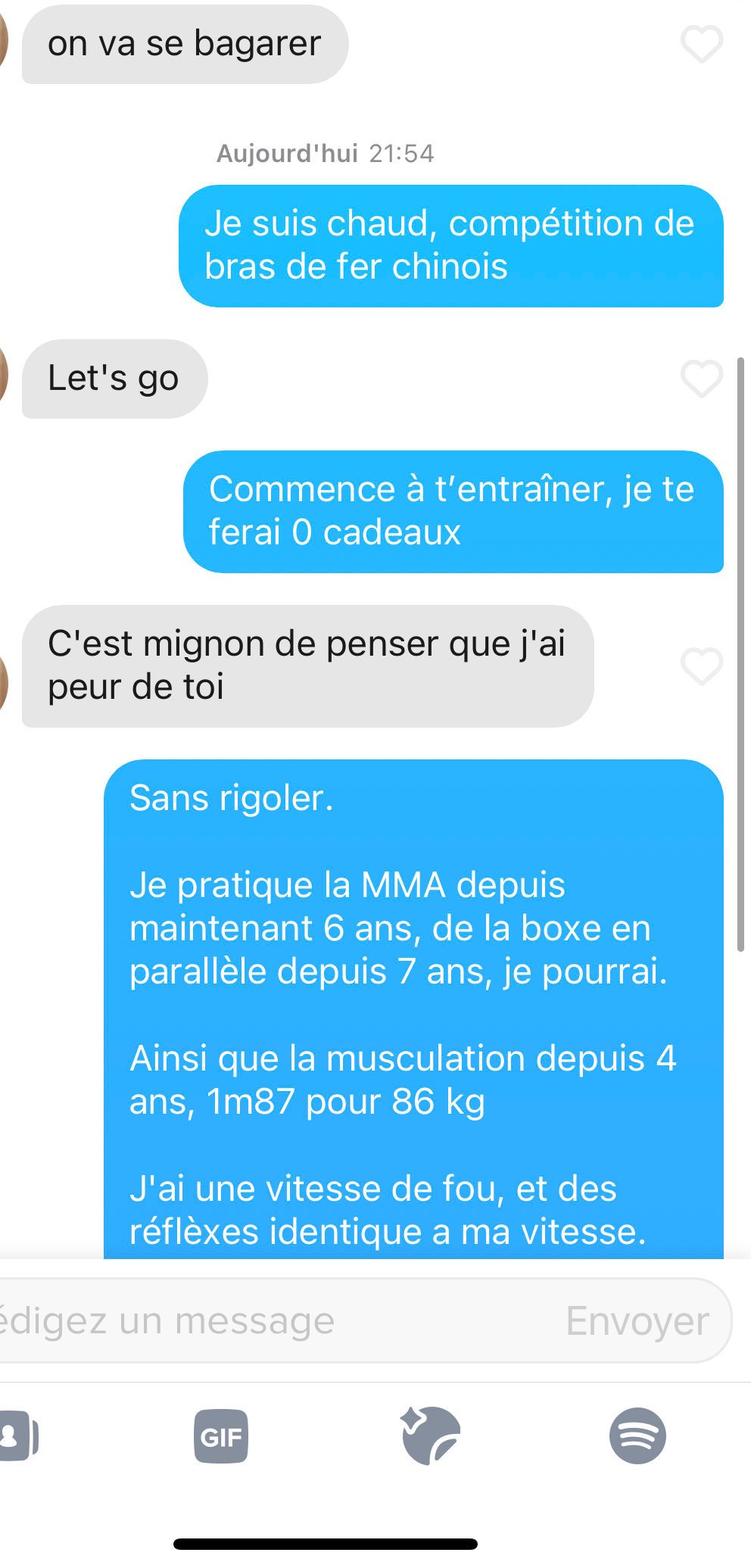Share a Spotify song

[637, 1436]
